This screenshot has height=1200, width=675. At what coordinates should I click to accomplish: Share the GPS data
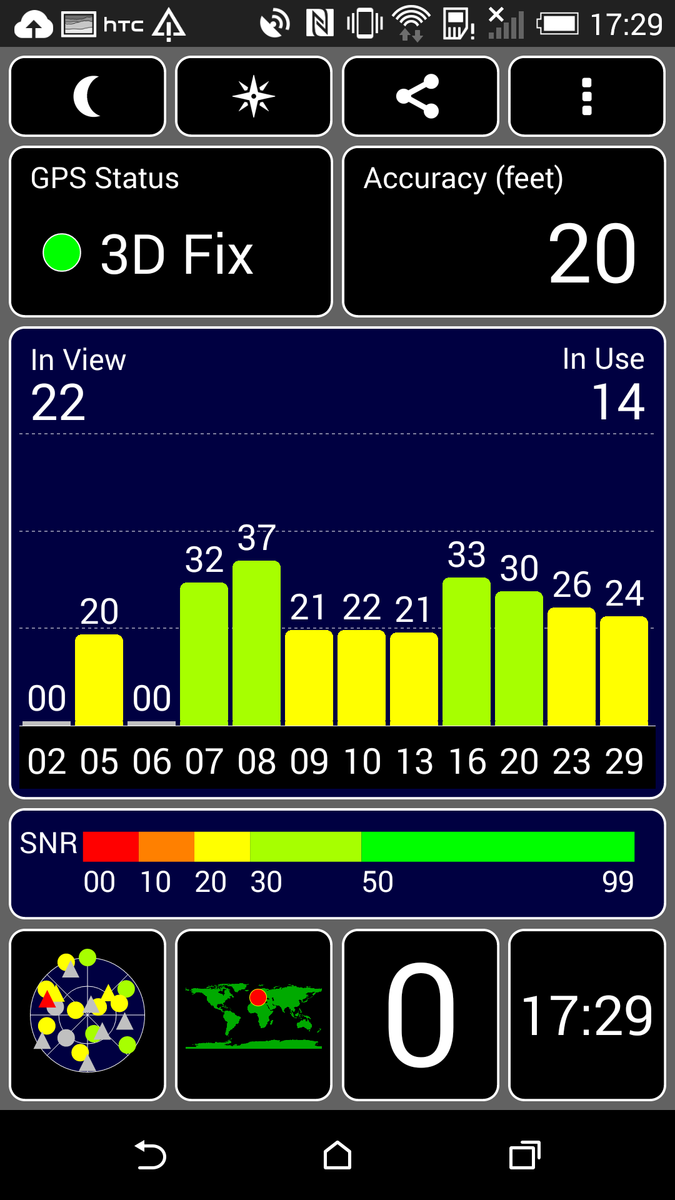tap(420, 96)
